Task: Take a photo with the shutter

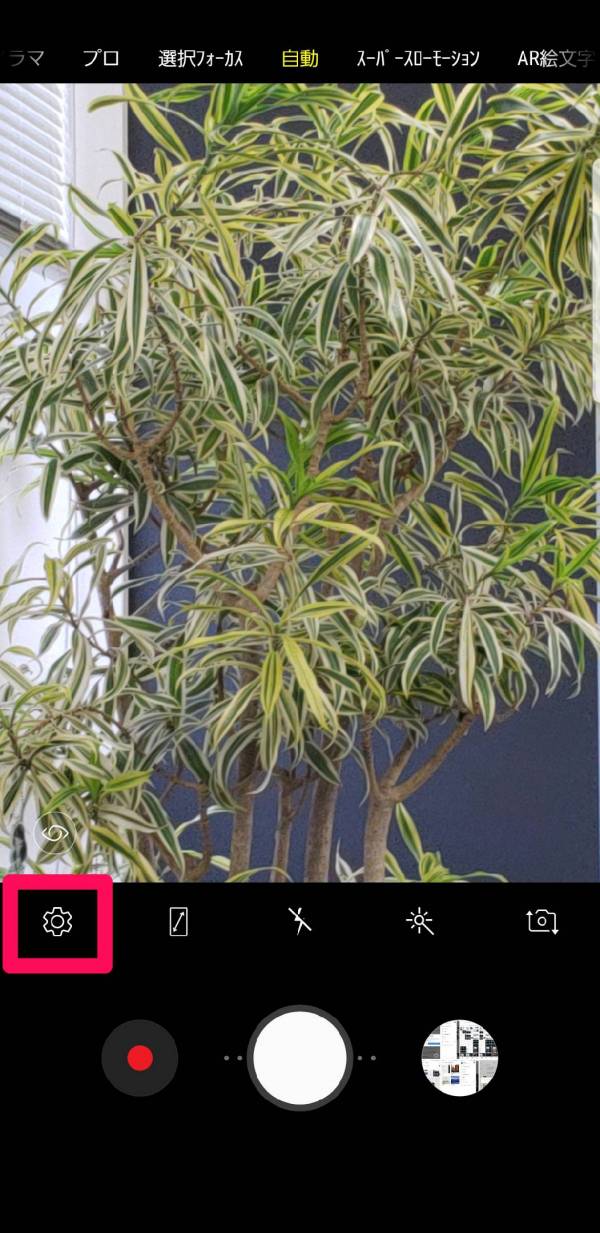Action: (x=300, y=1058)
